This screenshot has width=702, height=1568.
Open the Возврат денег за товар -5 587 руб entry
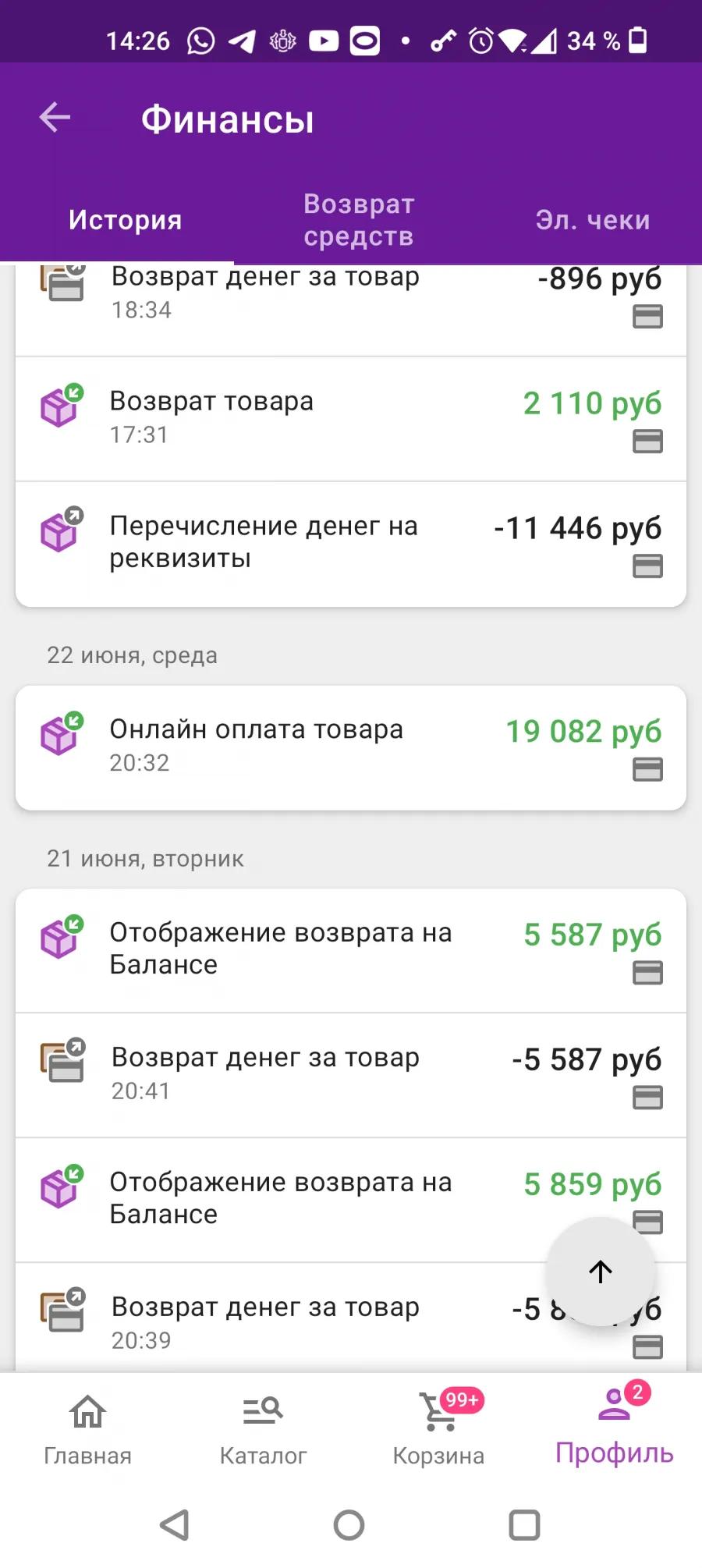point(351,1075)
